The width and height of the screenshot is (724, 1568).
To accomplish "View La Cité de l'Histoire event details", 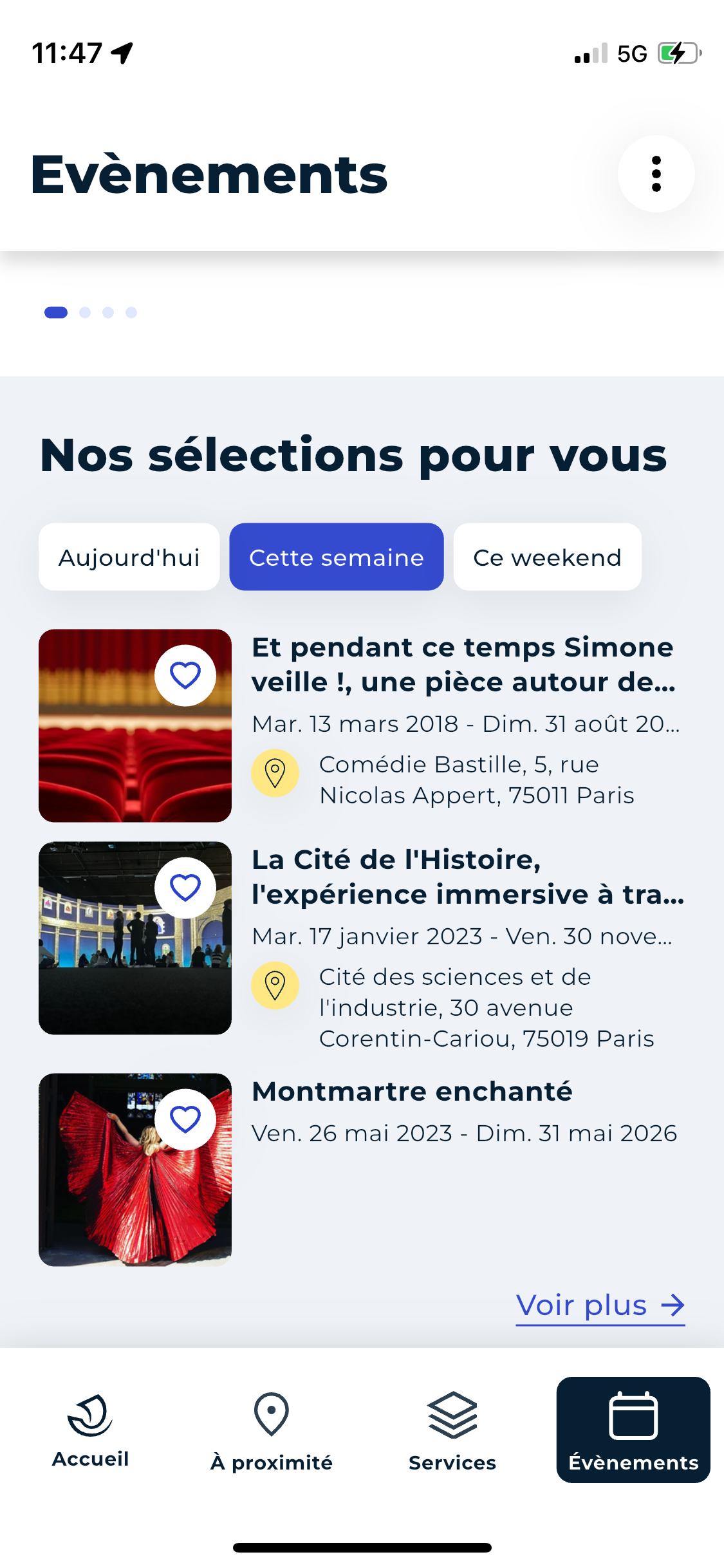I will 467,877.
